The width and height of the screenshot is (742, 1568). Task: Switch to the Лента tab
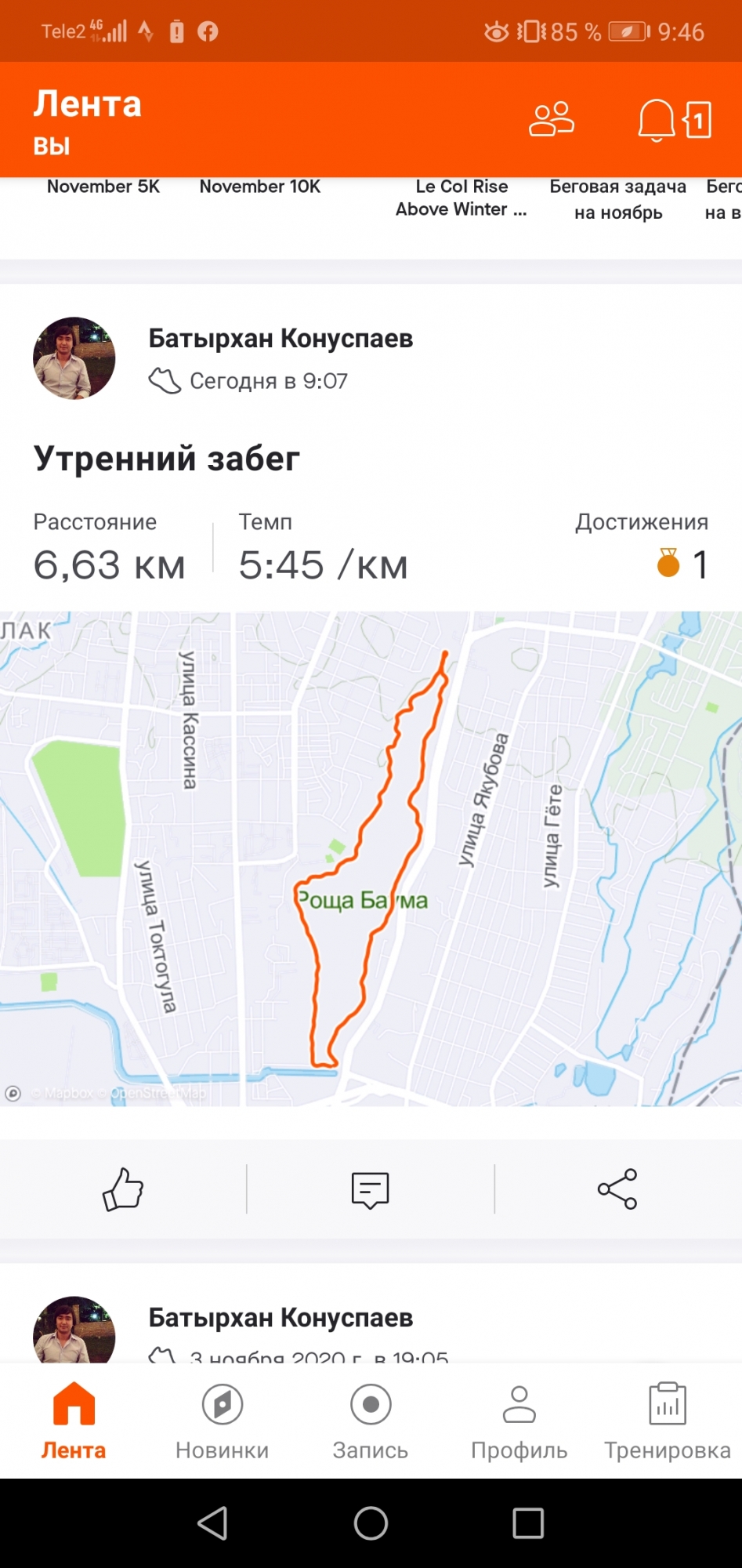(x=74, y=1421)
